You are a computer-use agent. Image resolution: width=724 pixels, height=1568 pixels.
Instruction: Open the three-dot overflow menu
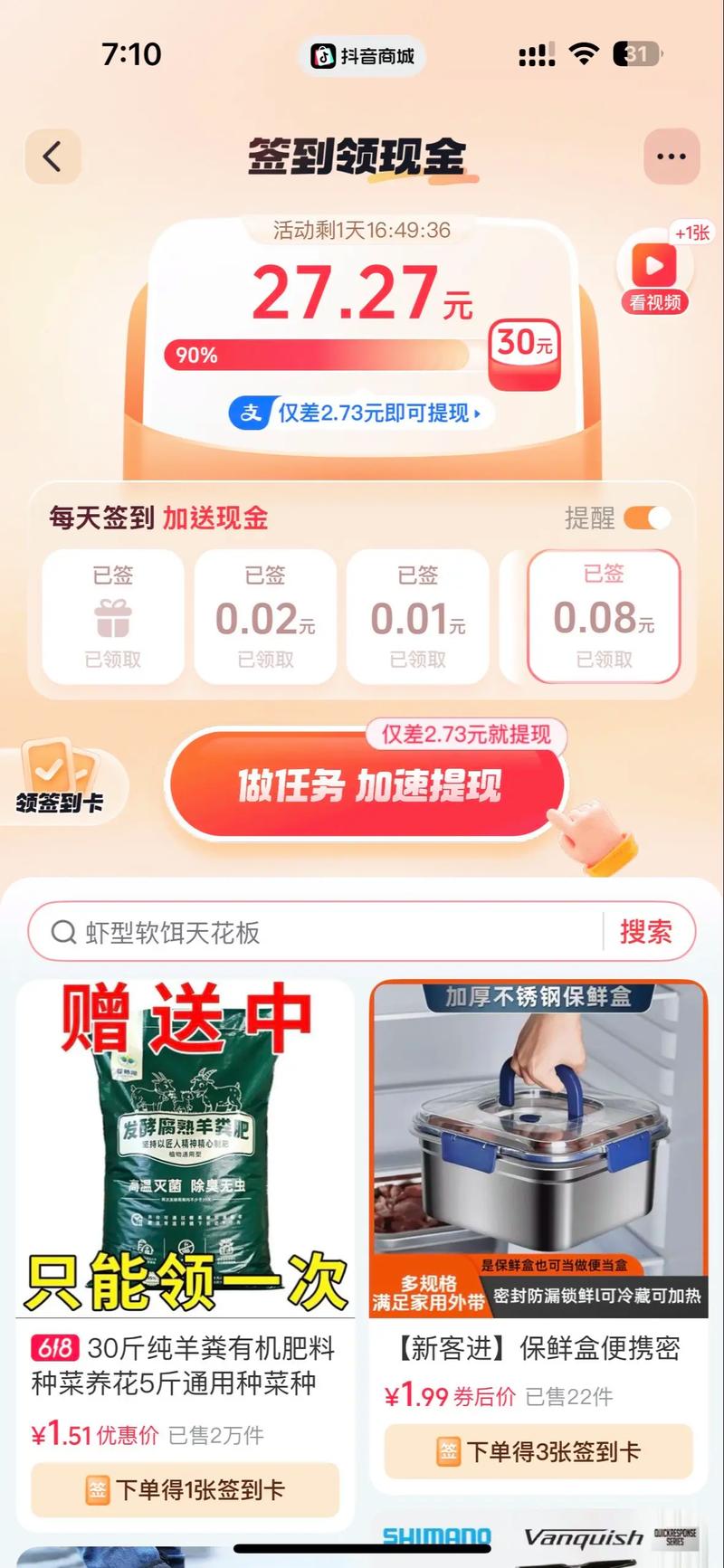(671, 157)
